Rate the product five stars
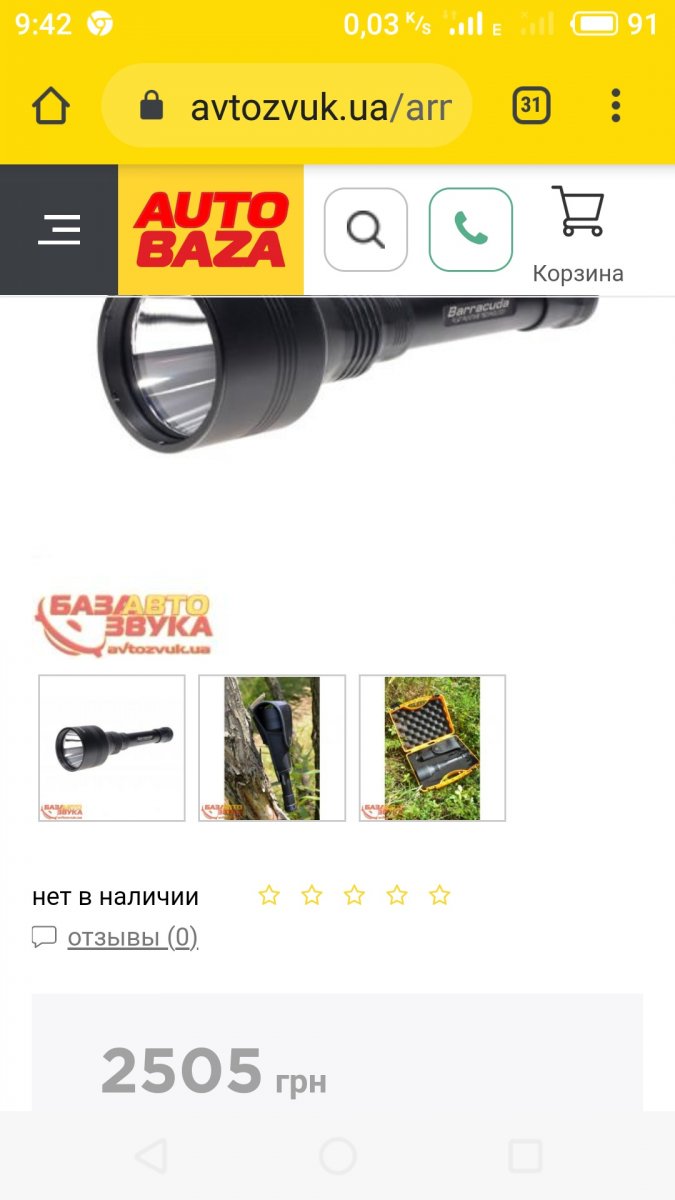This screenshot has width=675, height=1200. click(x=440, y=895)
